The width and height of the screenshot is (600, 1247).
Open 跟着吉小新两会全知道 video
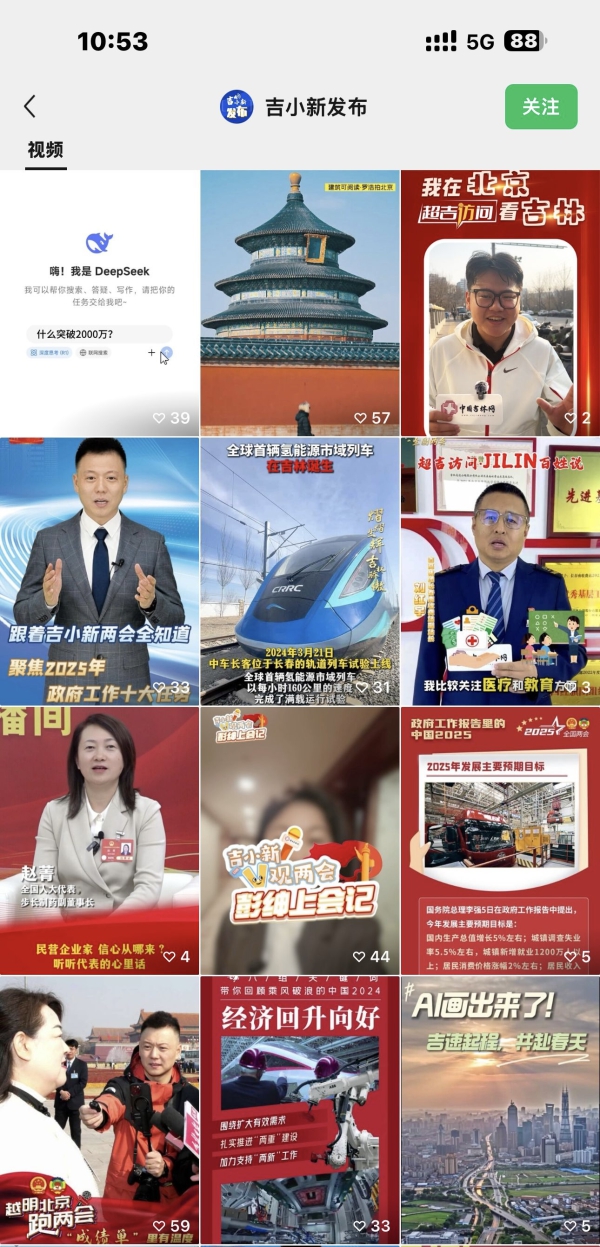[99, 571]
